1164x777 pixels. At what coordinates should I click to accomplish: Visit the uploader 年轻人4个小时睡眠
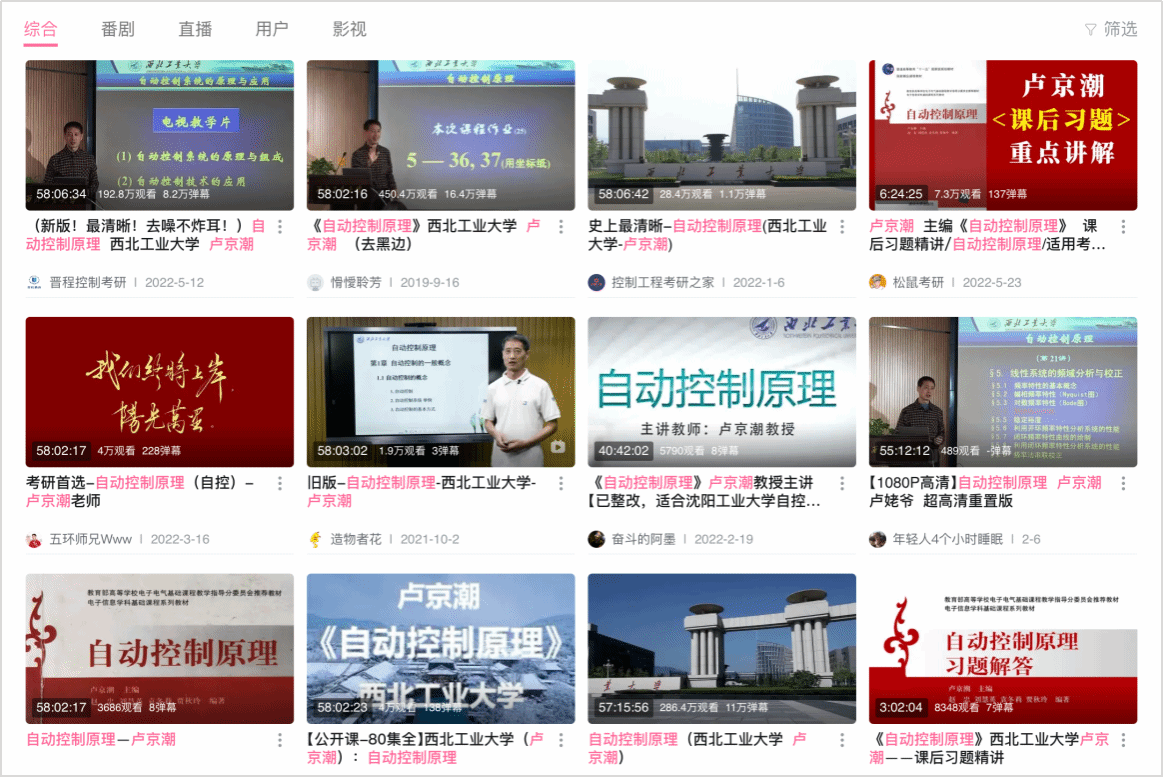947,539
